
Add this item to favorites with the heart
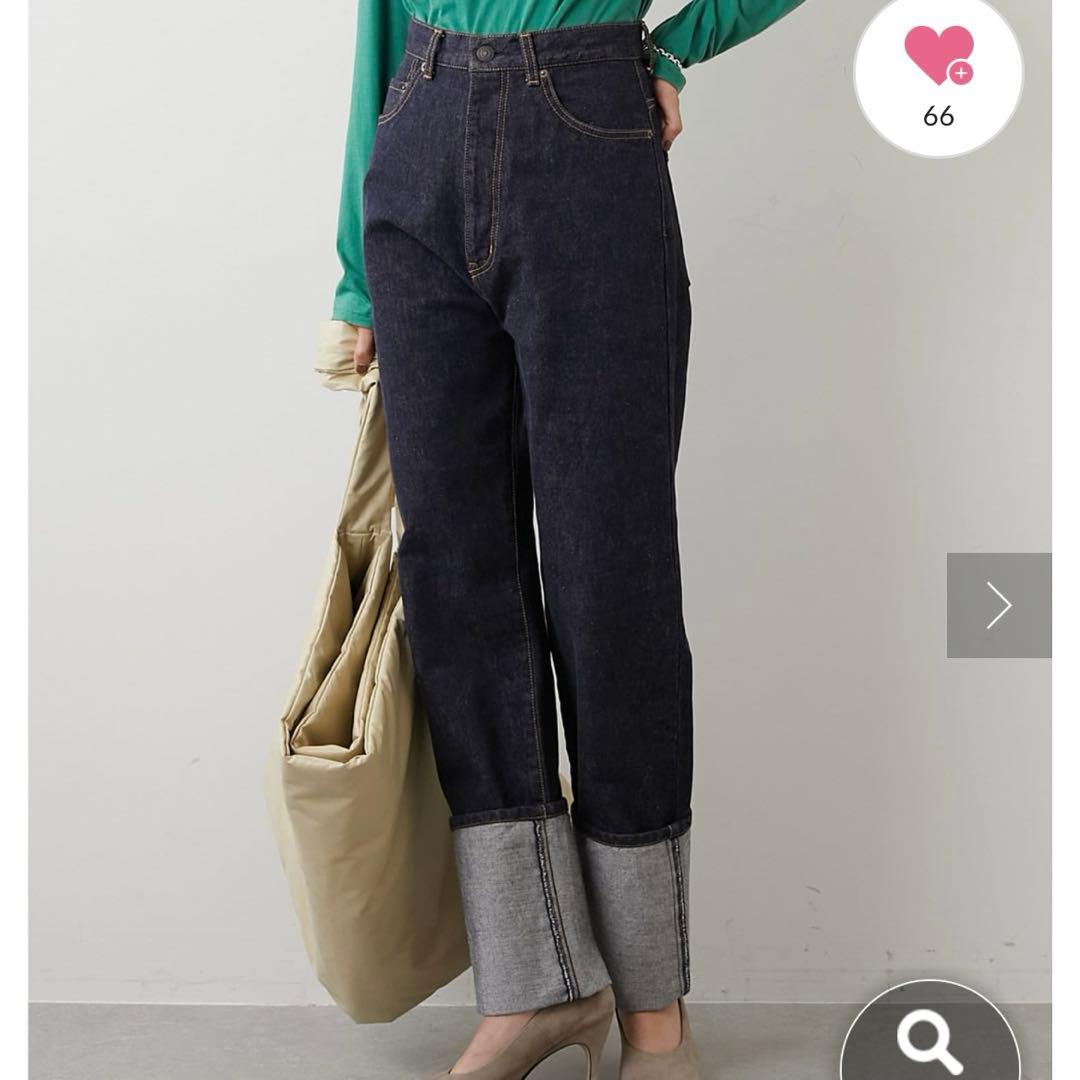(938, 58)
